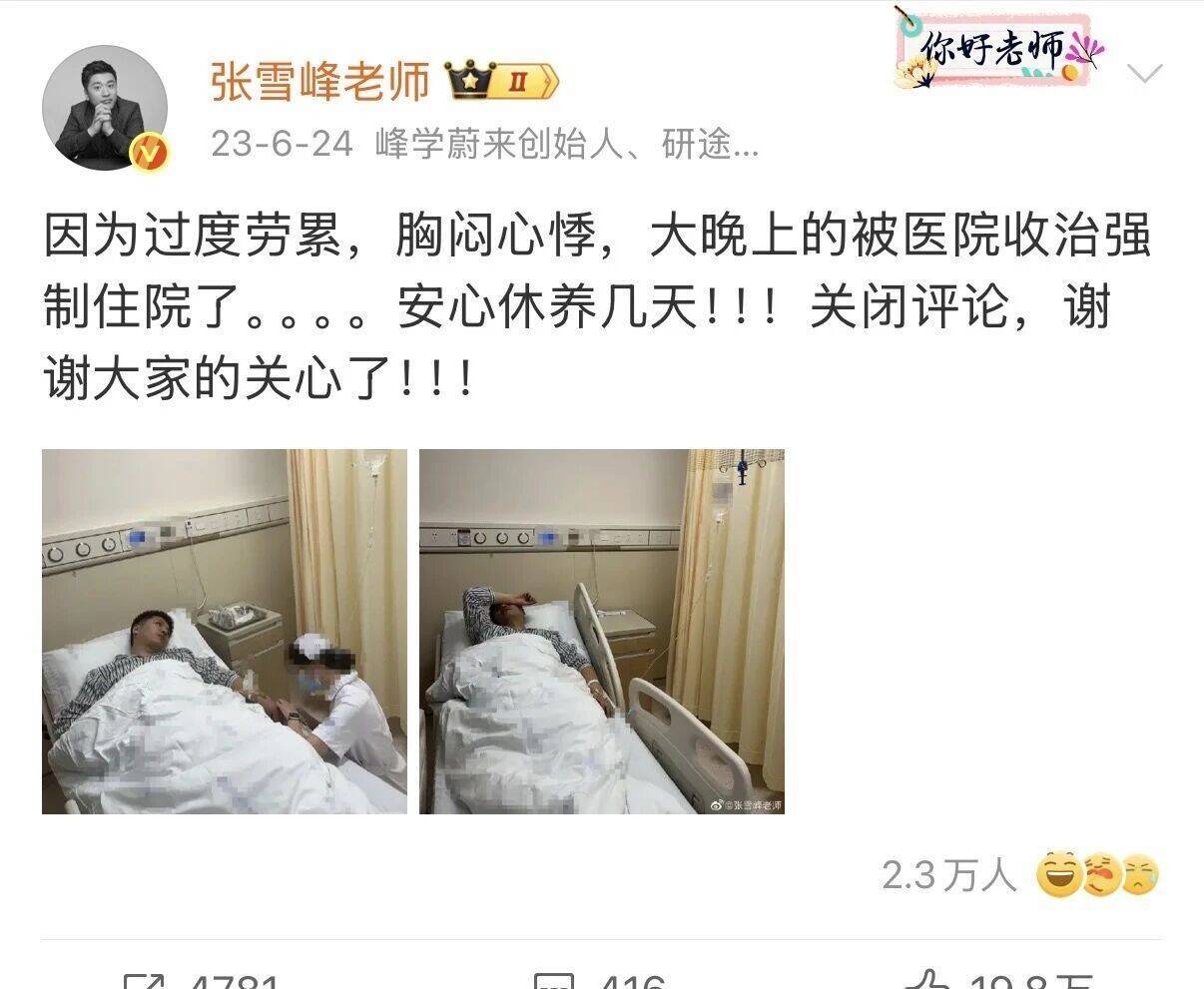
Task: Open the photo with the nurse
Action: [x=225, y=631]
